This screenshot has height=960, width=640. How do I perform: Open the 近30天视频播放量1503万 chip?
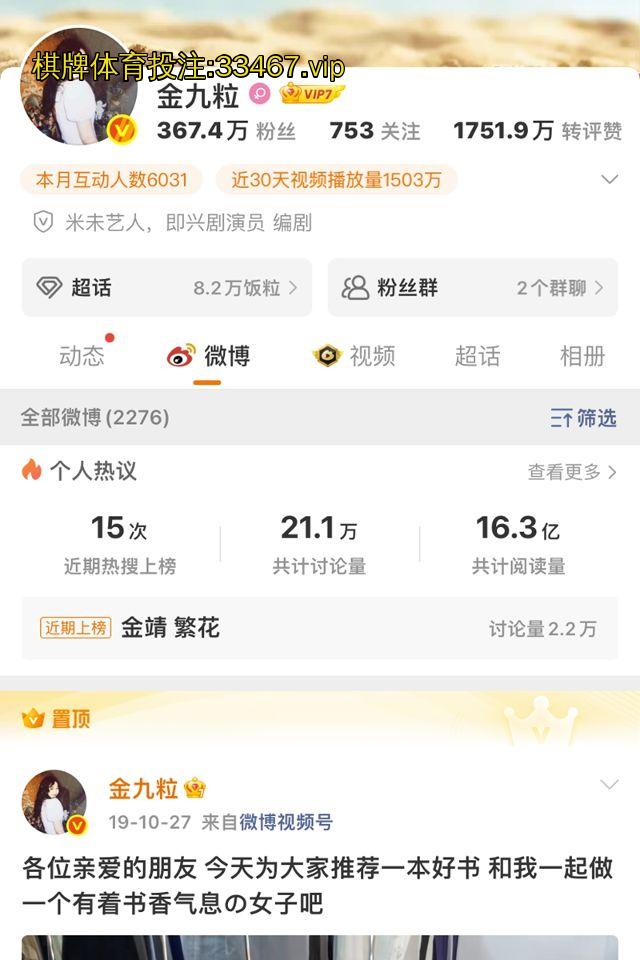pyautogui.click(x=336, y=180)
